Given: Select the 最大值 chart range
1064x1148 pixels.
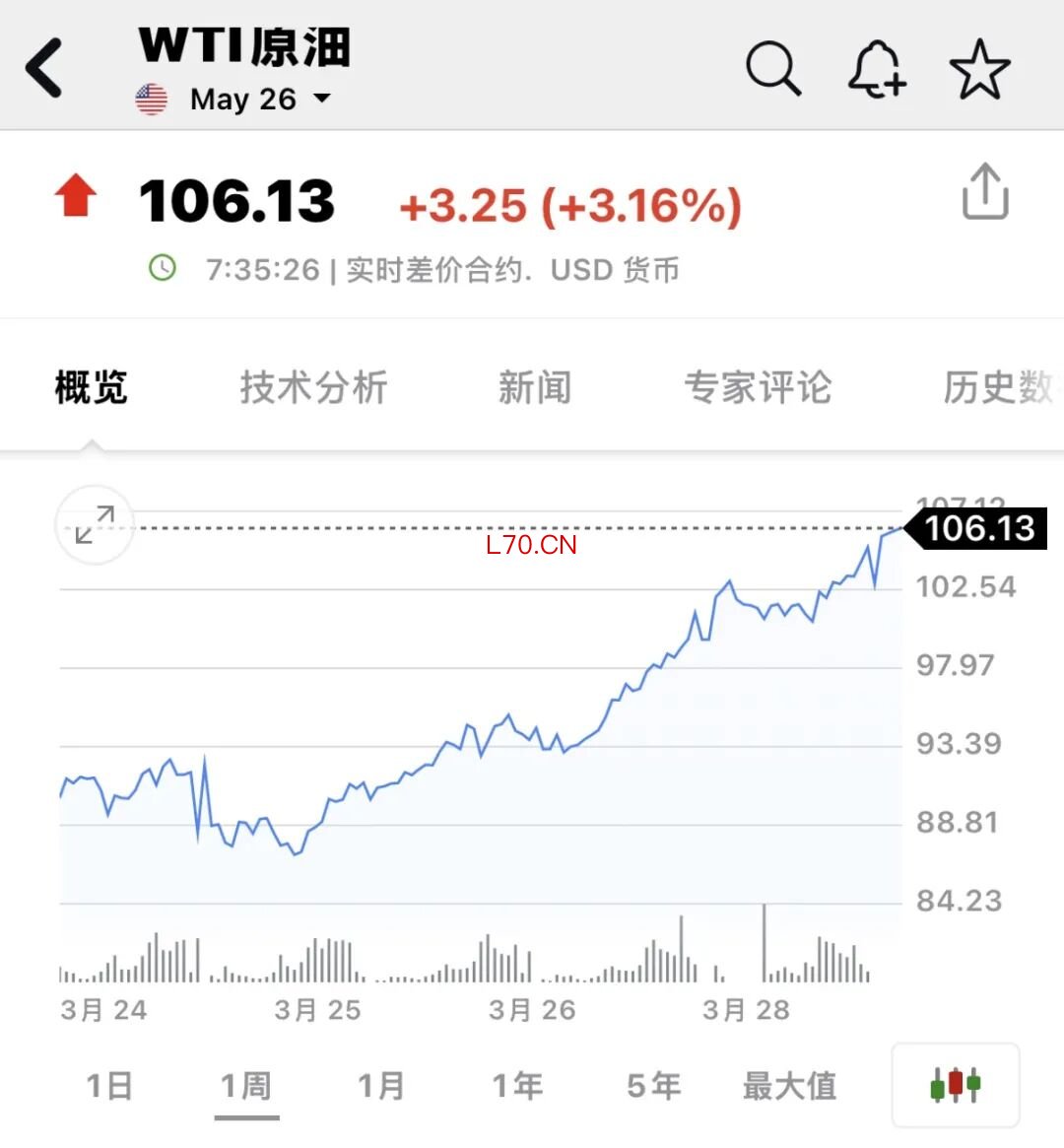Looking at the screenshot, I should click(x=789, y=1086).
